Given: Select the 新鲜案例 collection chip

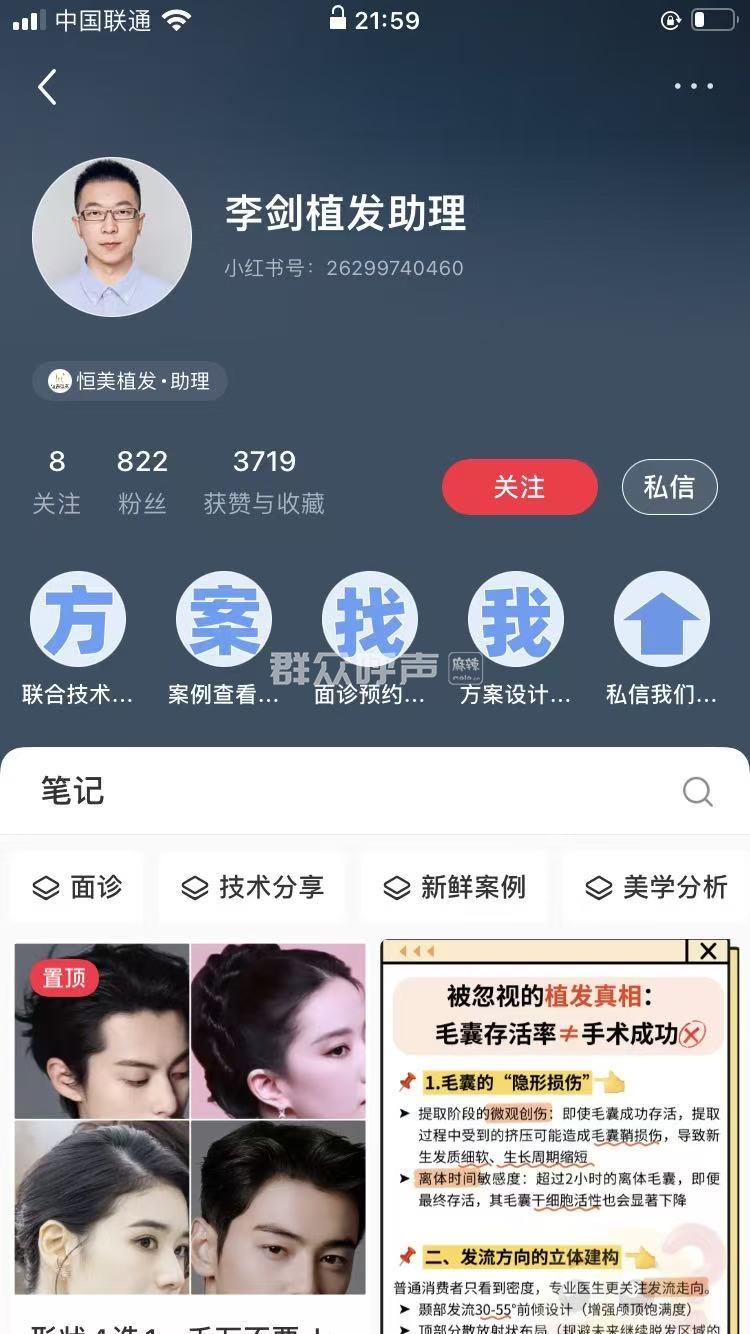Looking at the screenshot, I should (x=454, y=887).
